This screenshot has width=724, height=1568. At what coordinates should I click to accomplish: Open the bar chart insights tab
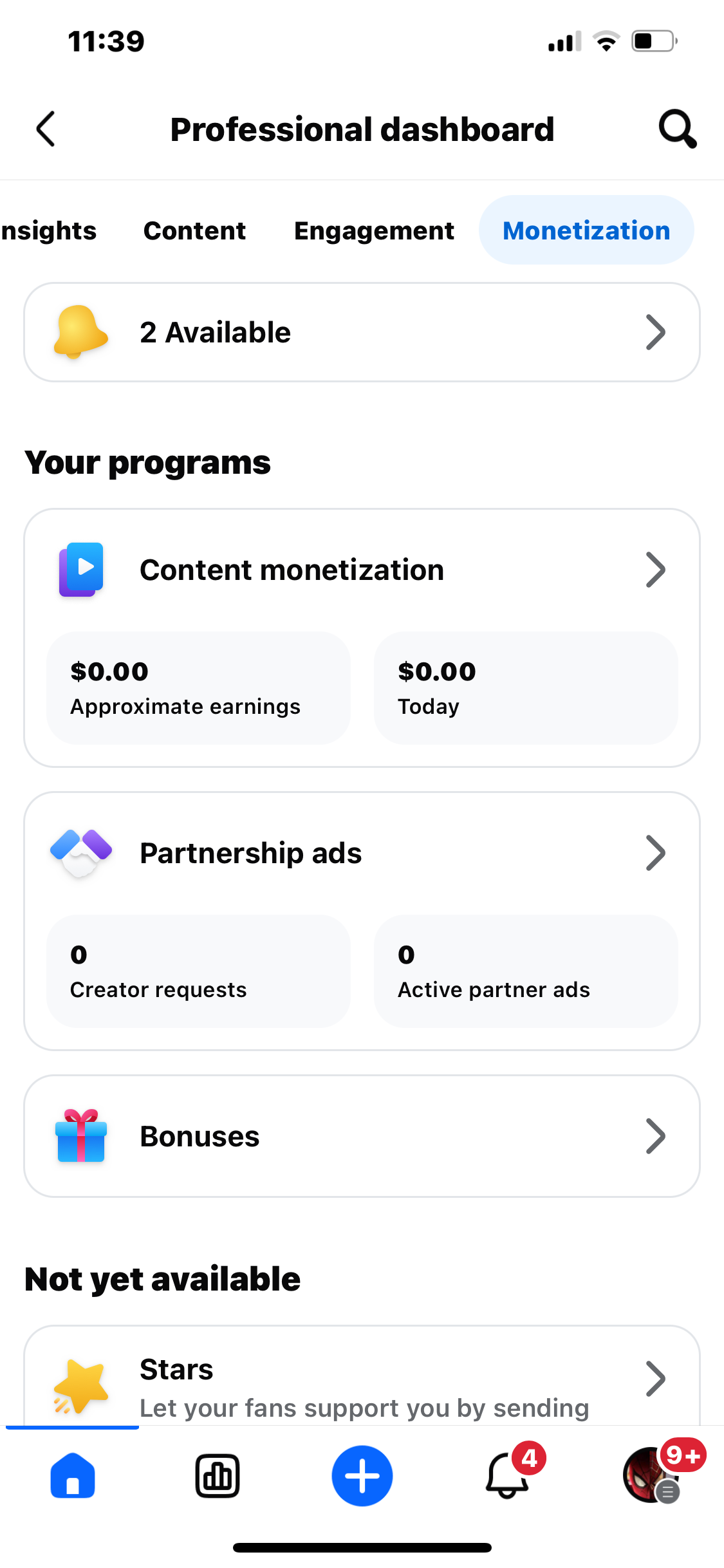[218, 1475]
